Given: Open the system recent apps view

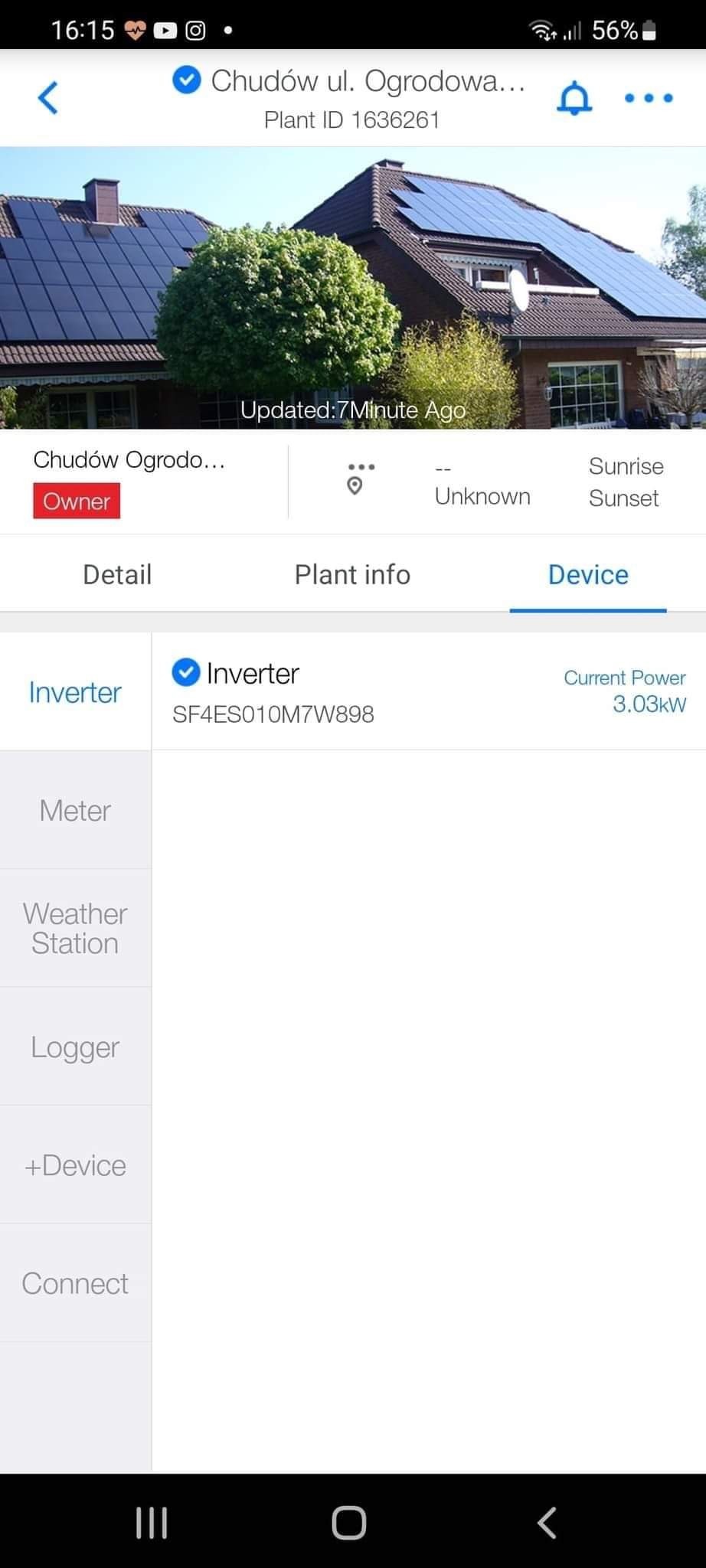Looking at the screenshot, I should pos(152,1522).
